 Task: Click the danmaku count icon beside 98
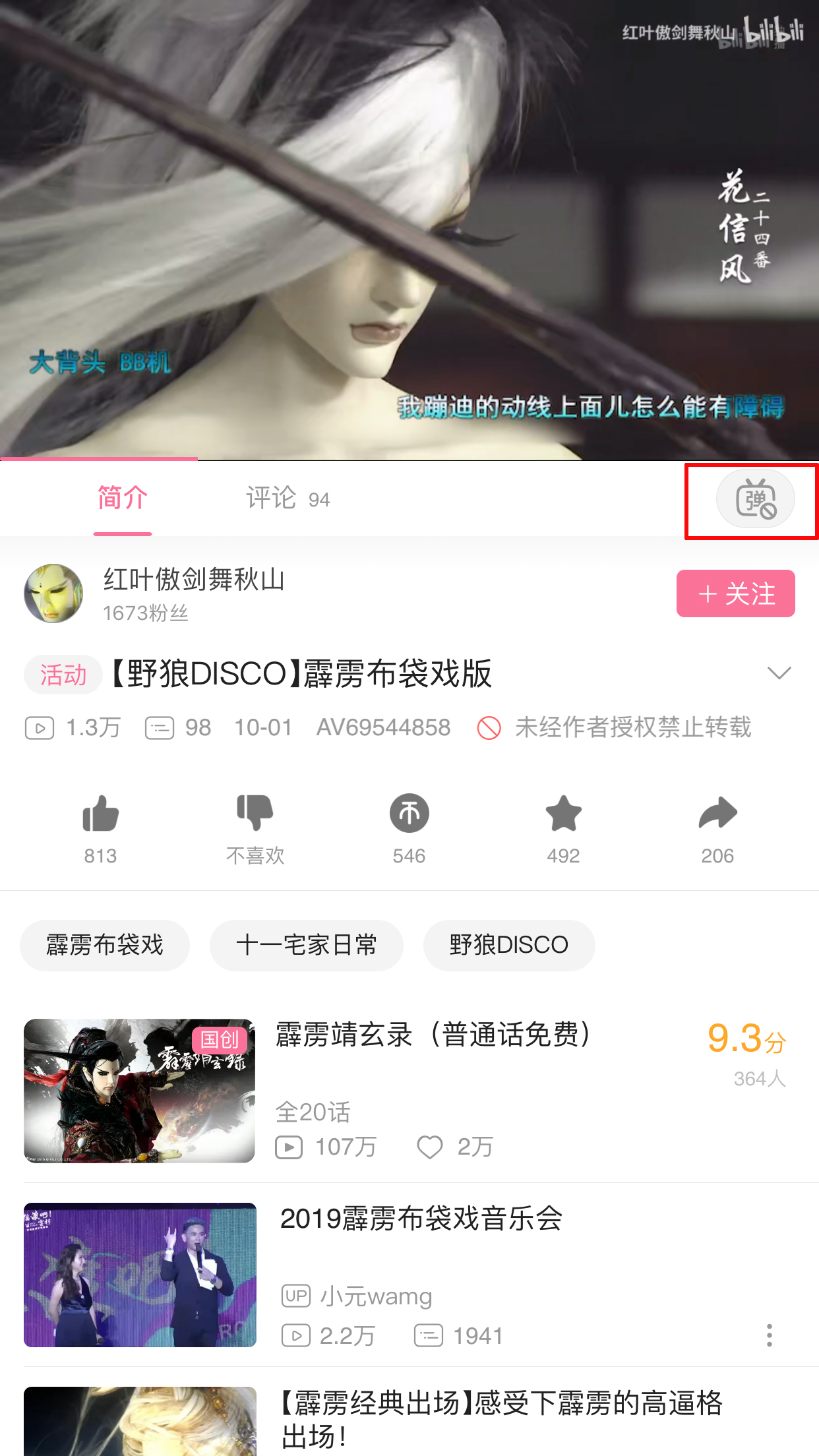pyautogui.click(x=159, y=728)
